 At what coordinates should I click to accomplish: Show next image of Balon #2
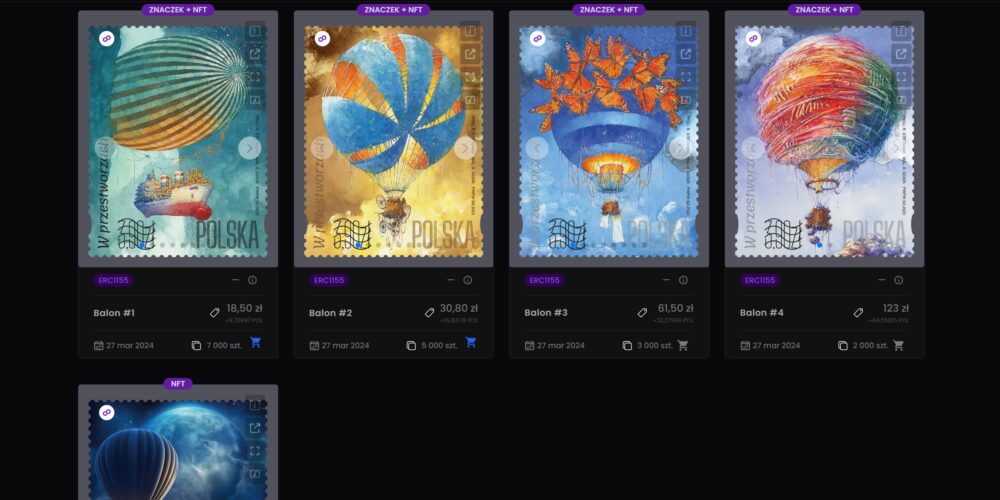coord(465,148)
